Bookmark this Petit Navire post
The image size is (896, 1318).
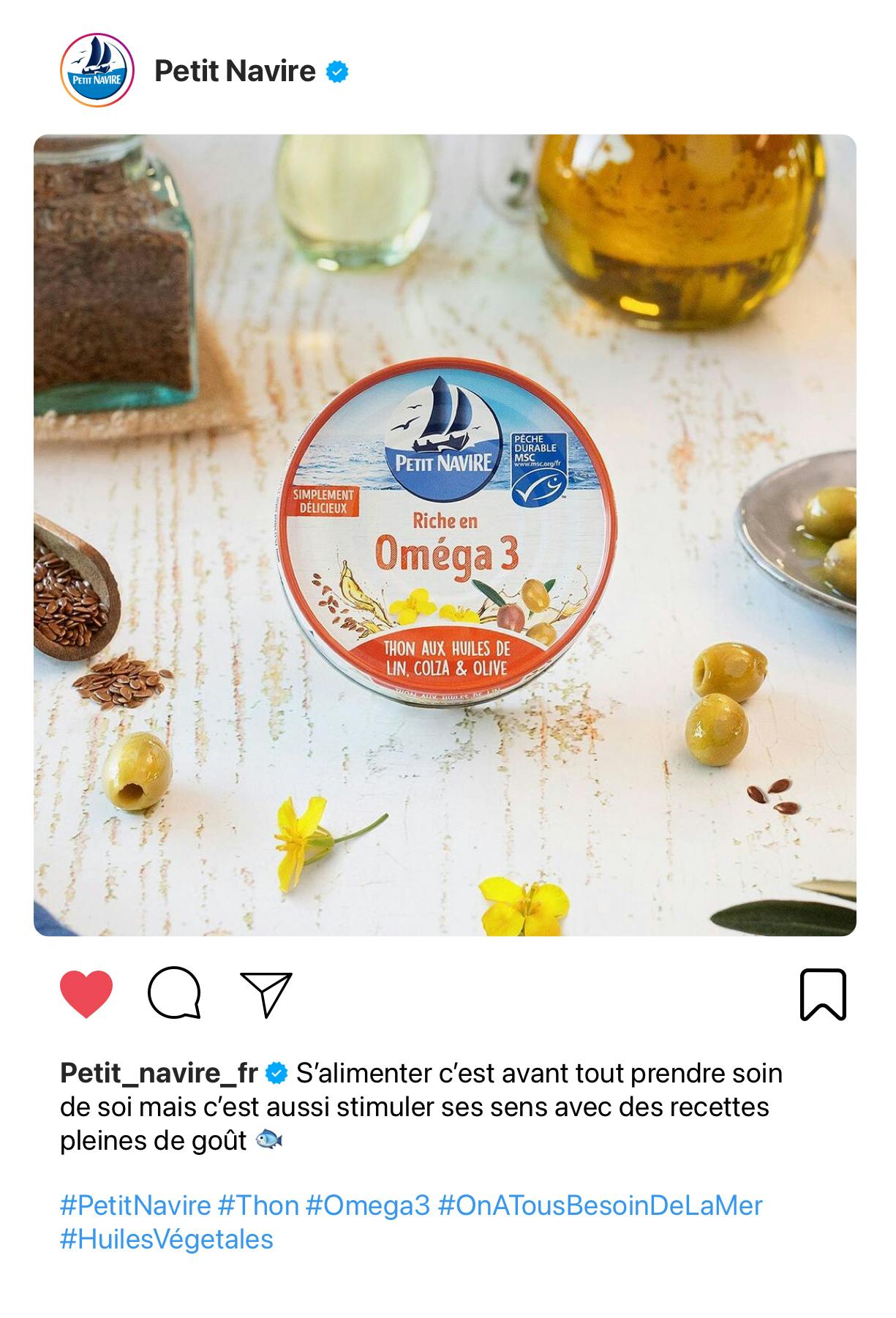[823, 994]
